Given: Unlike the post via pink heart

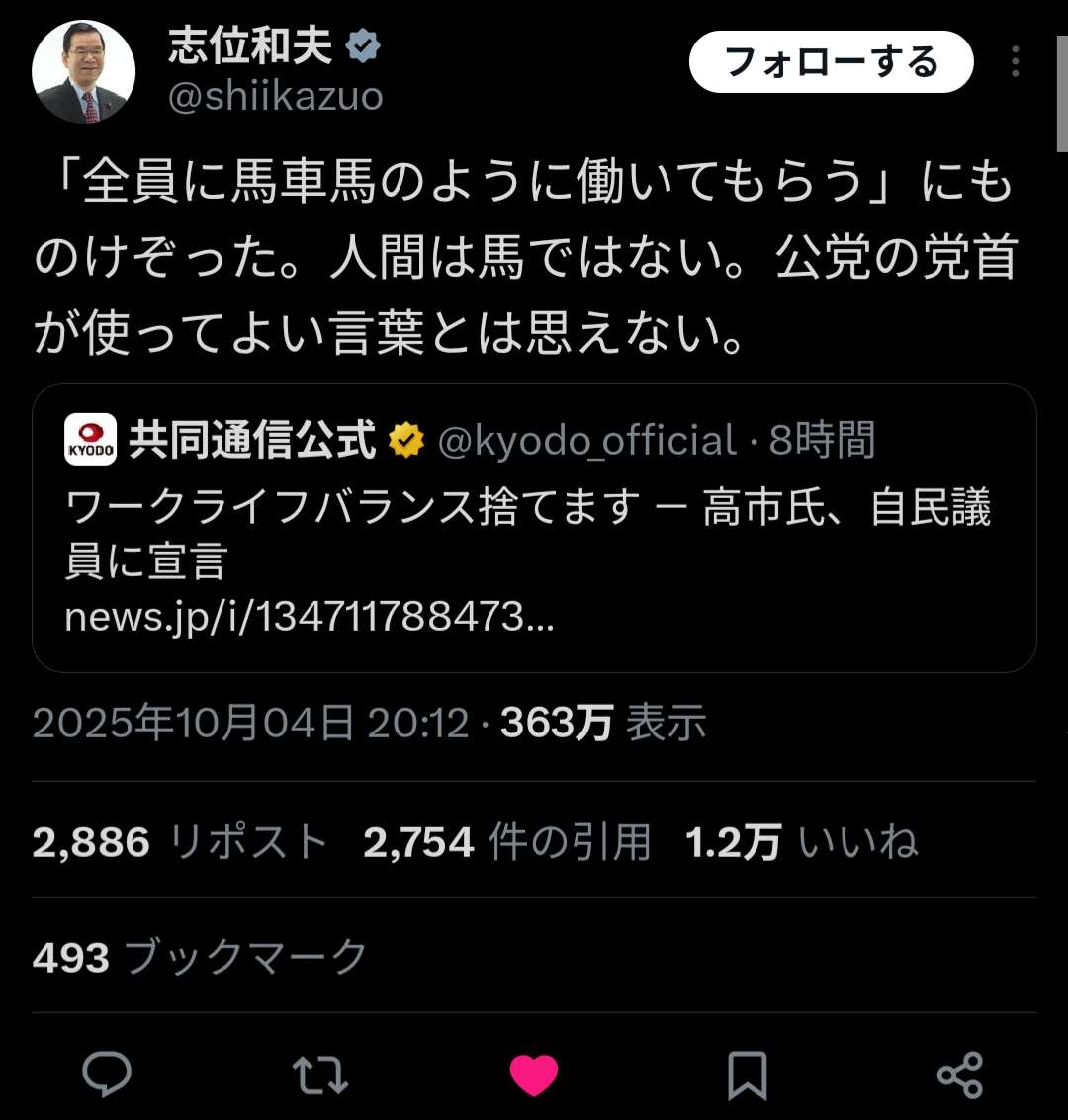Looking at the screenshot, I should [x=534, y=1076].
